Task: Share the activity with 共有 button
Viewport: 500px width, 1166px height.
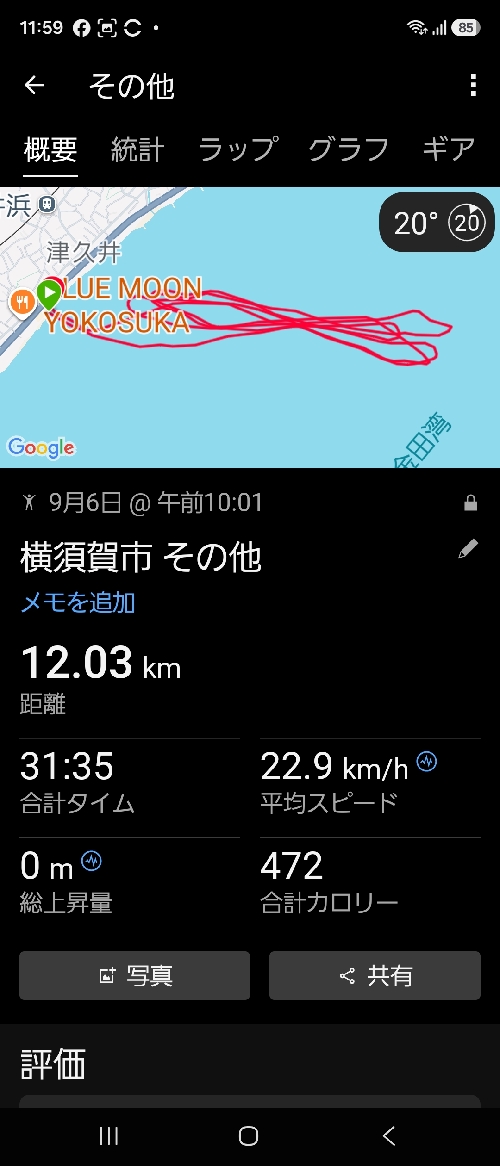Action: coord(375,976)
